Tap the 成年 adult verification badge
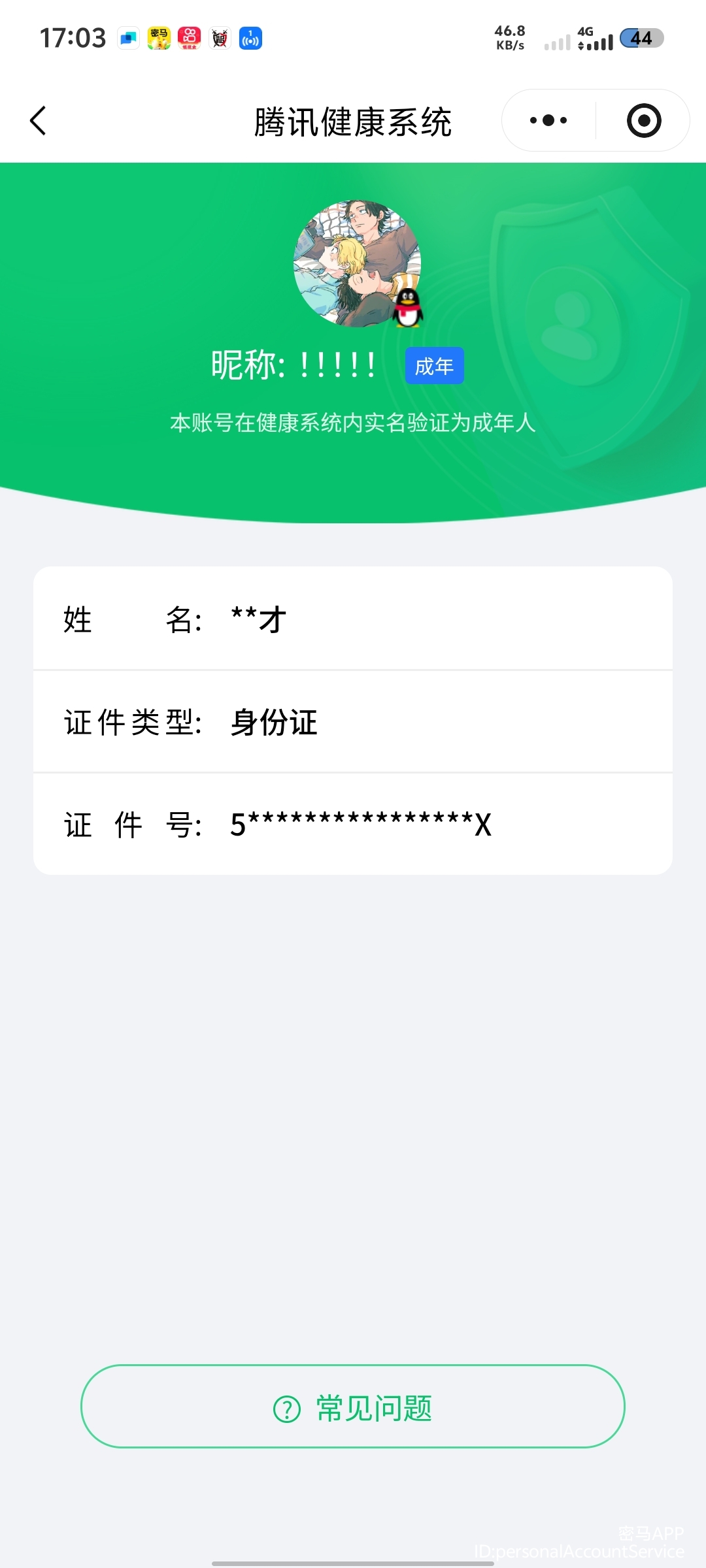 coord(433,366)
